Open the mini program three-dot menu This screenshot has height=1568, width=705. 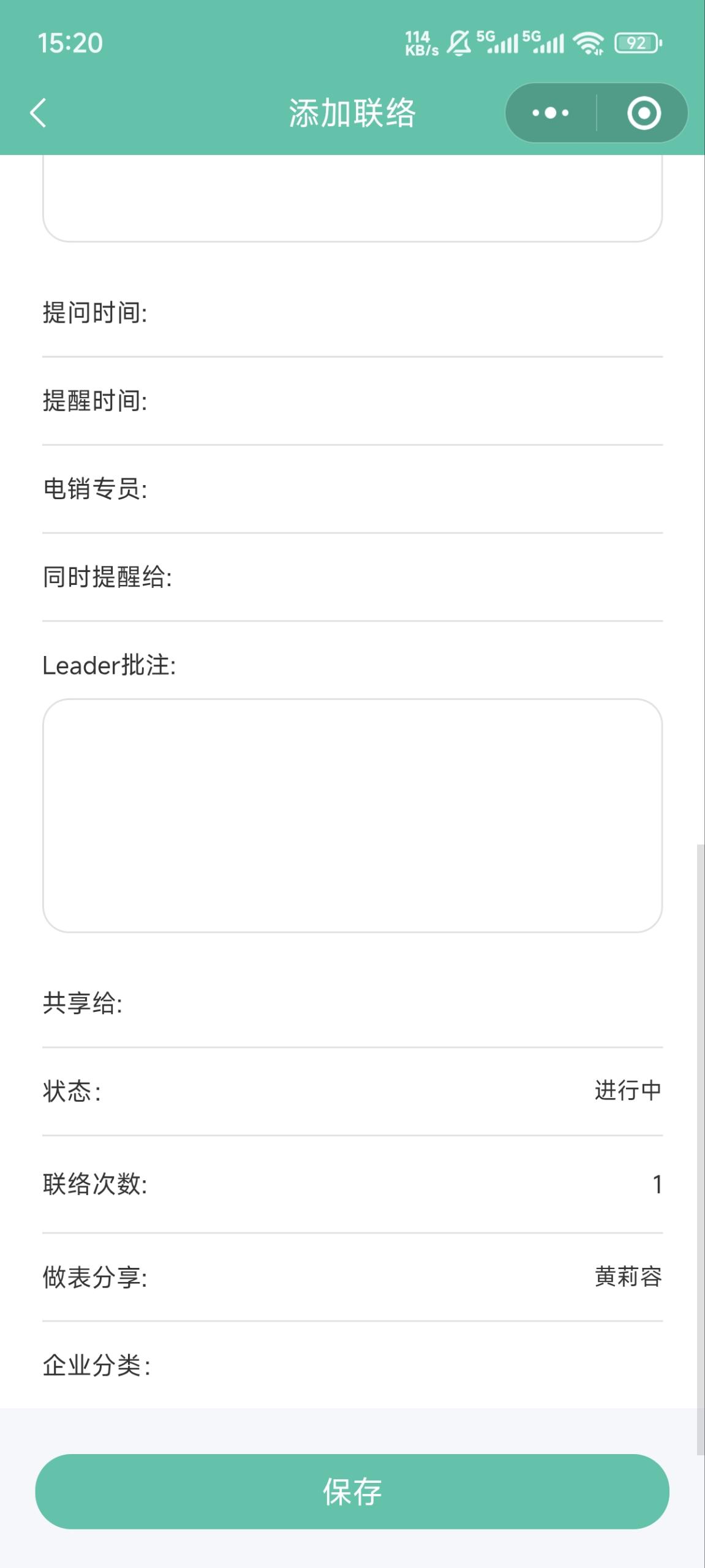pos(551,113)
